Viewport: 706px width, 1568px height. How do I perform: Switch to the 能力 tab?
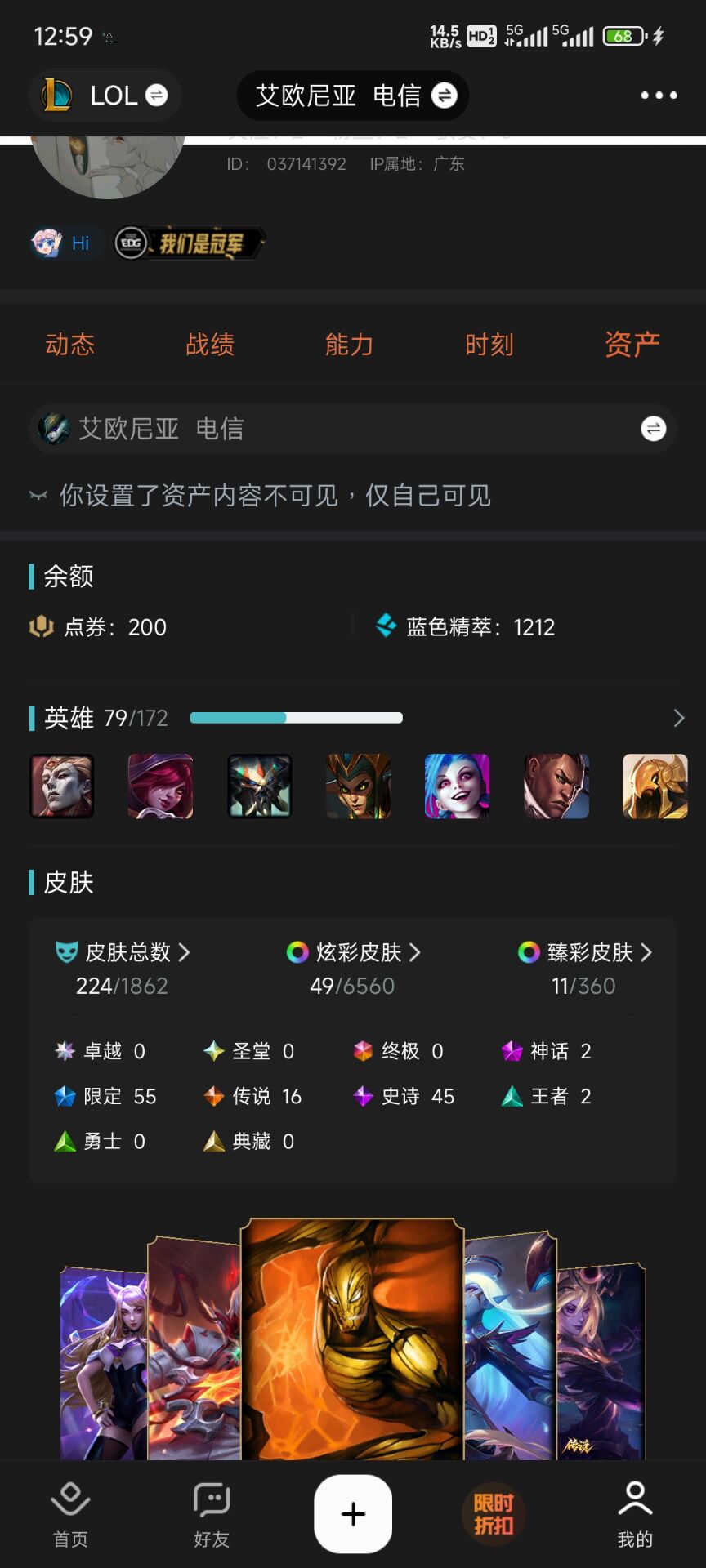coord(350,345)
